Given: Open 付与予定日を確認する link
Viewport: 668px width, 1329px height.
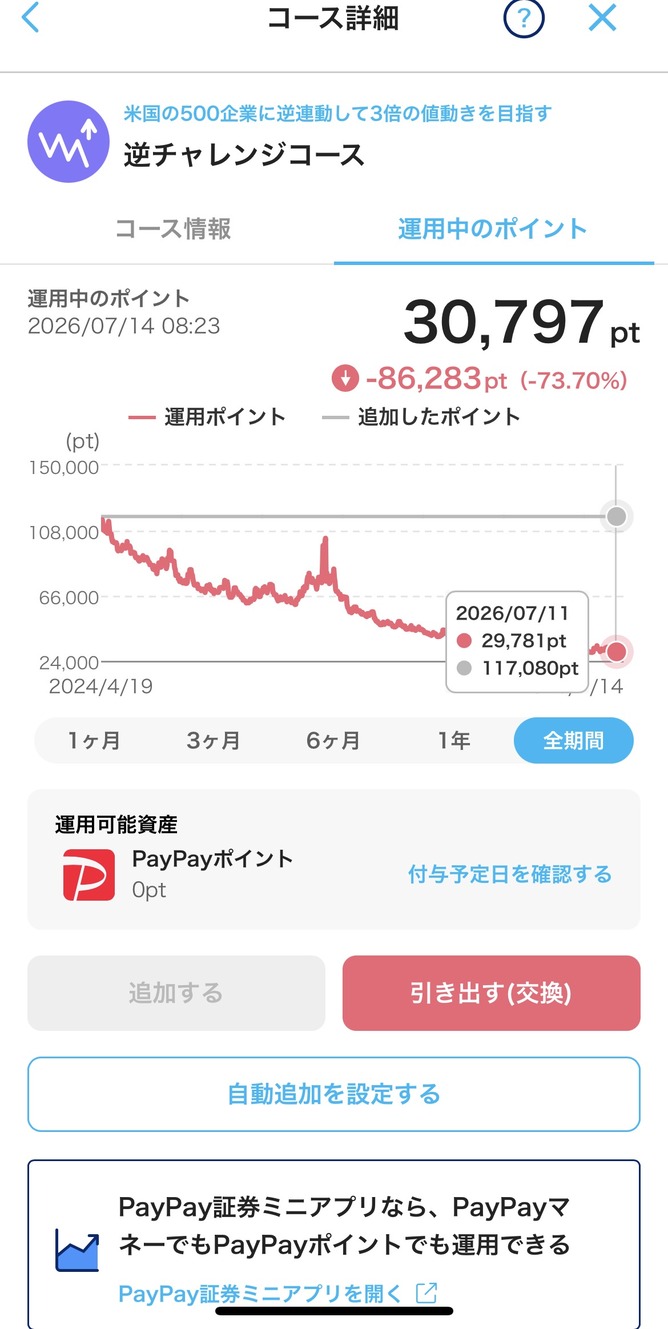Looking at the screenshot, I should (x=510, y=875).
